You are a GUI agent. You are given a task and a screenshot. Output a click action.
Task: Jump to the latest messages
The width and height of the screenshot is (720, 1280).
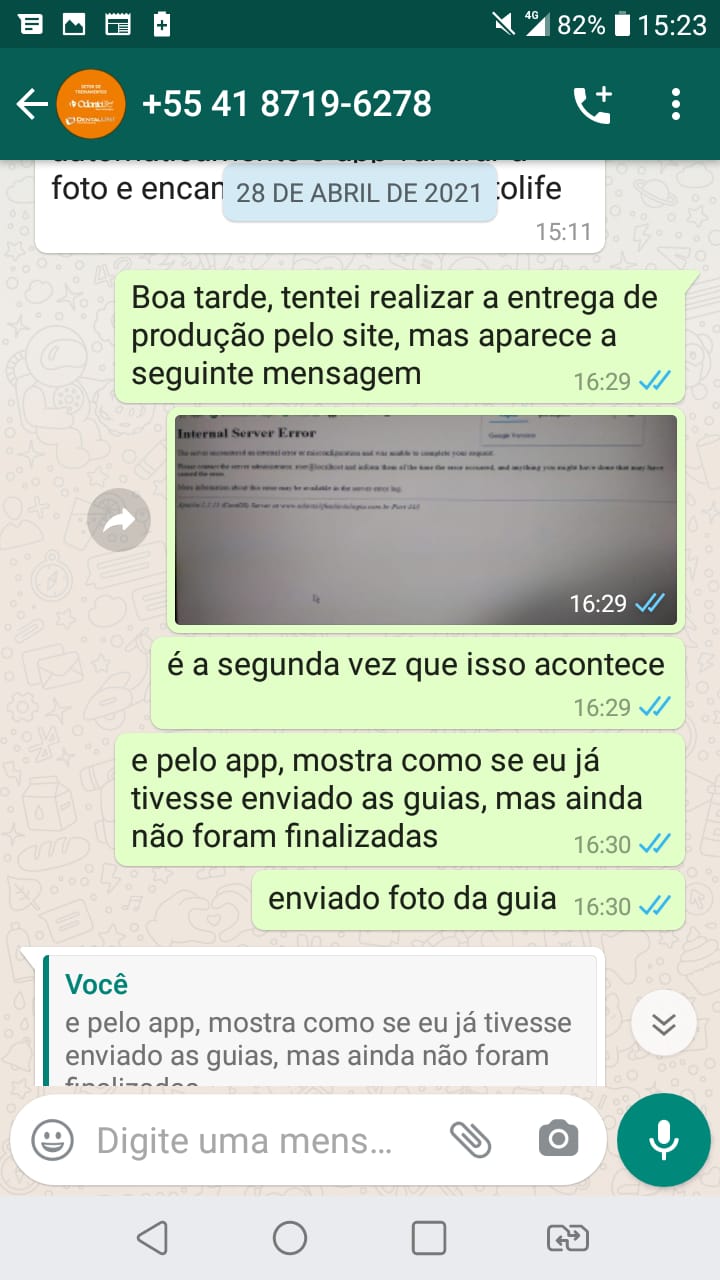(664, 1024)
